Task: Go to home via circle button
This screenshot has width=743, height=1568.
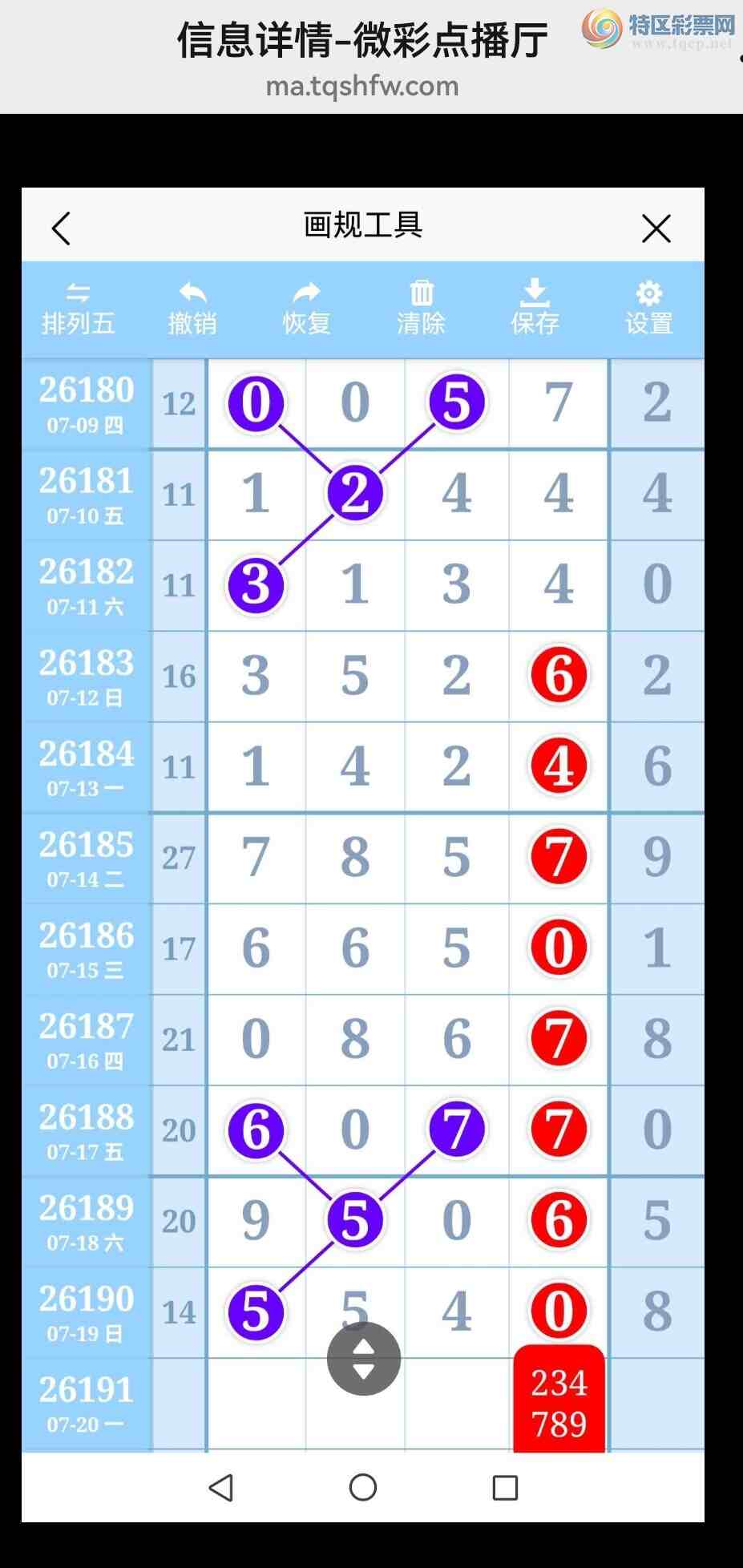Action: (363, 1488)
